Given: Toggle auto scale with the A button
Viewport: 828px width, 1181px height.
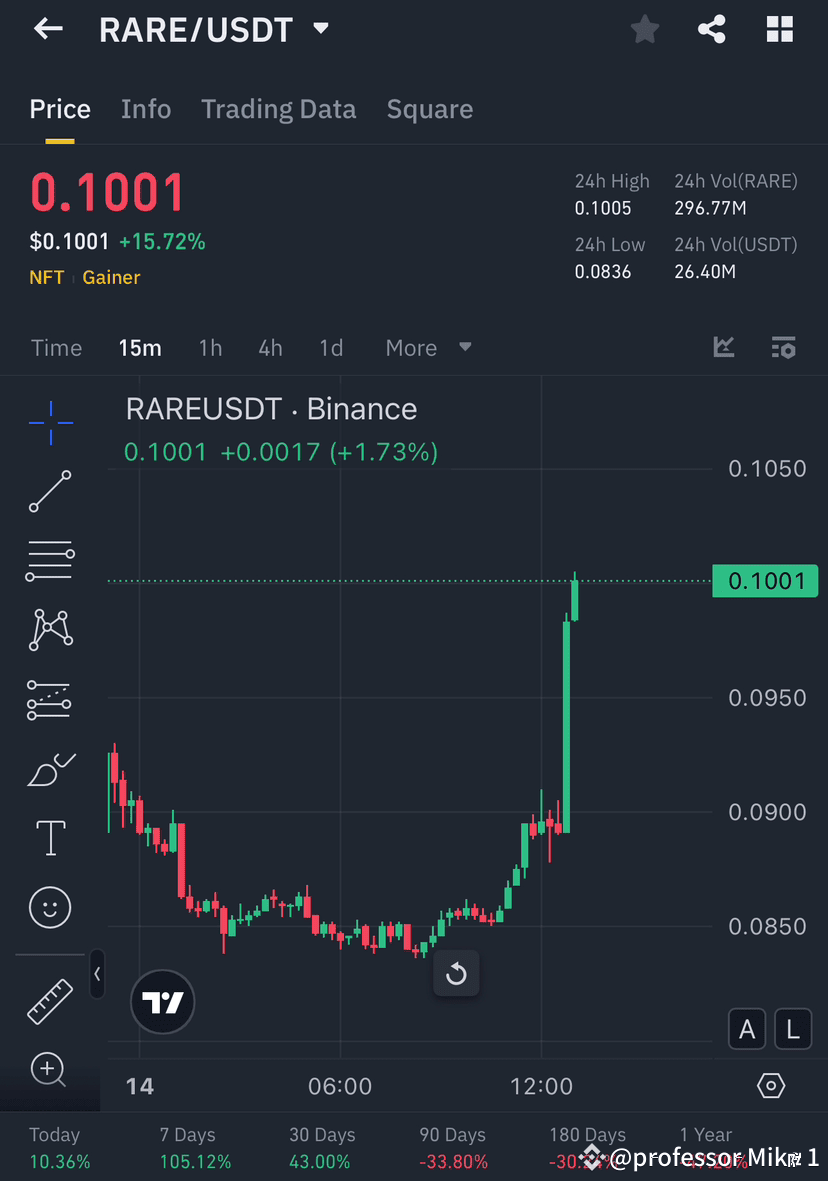Looking at the screenshot, I should [x=747, y=1029].
